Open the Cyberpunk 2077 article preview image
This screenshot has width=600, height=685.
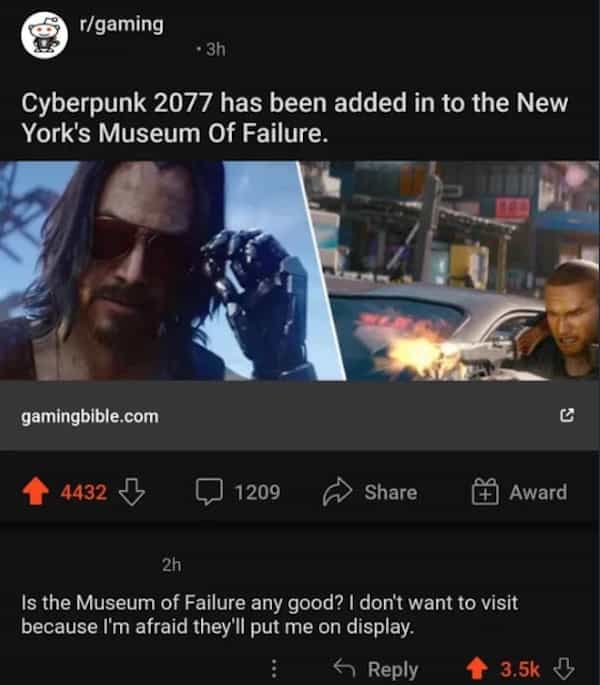[x=300, y=270]
